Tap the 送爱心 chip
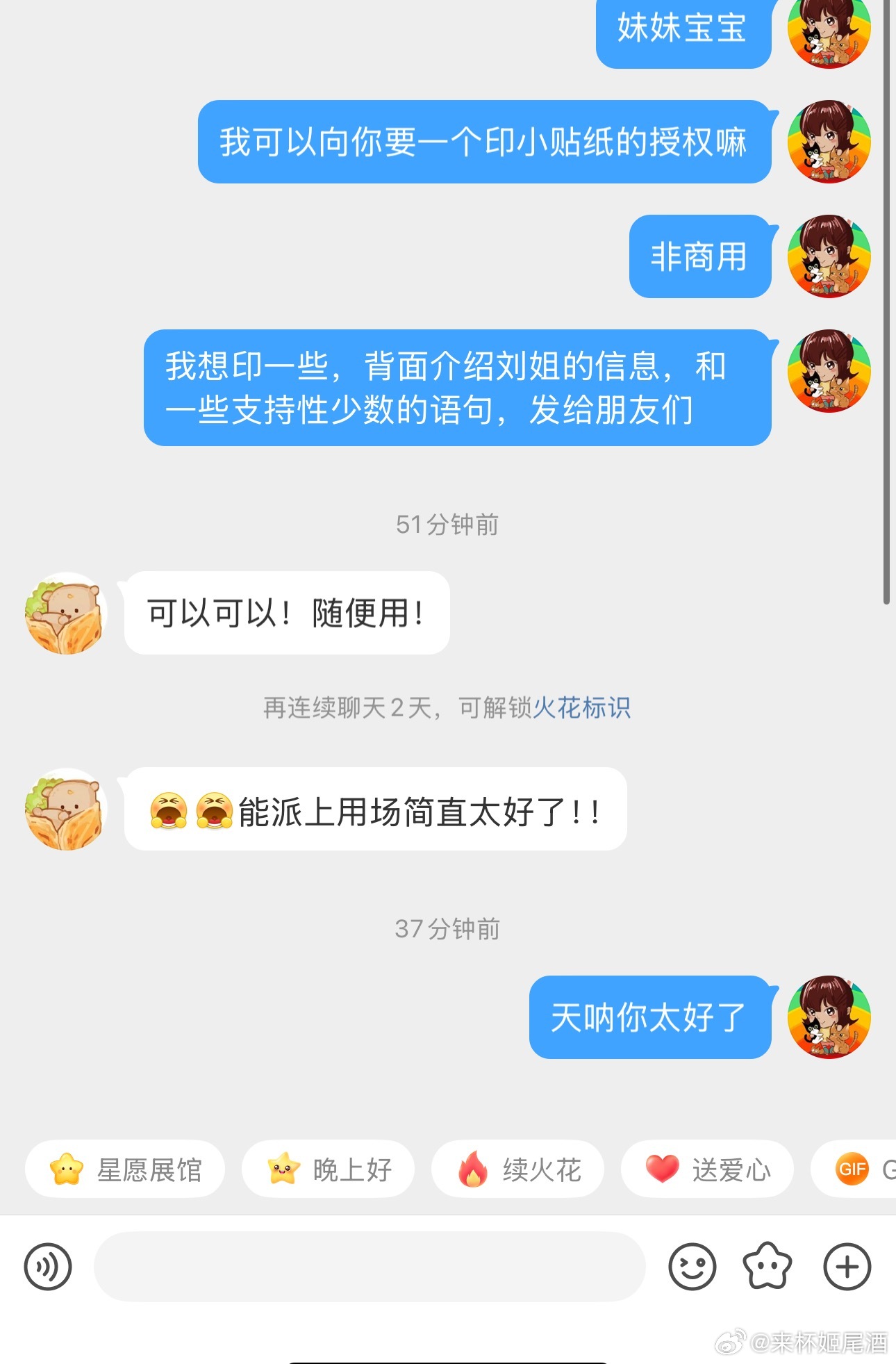The height and width of the screenshot is (1364, 896). (707, 1169)
